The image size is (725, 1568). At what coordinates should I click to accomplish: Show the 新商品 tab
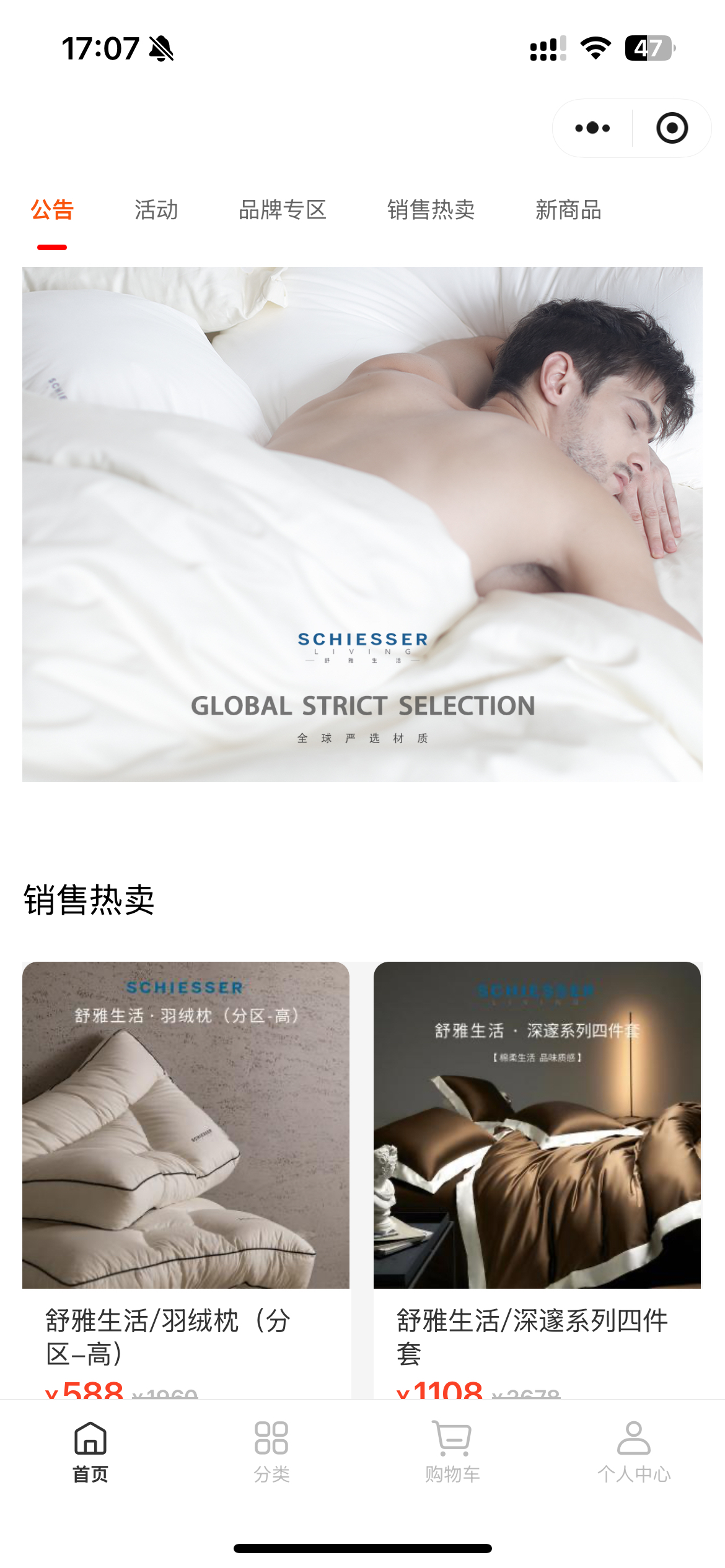point(568,210)
